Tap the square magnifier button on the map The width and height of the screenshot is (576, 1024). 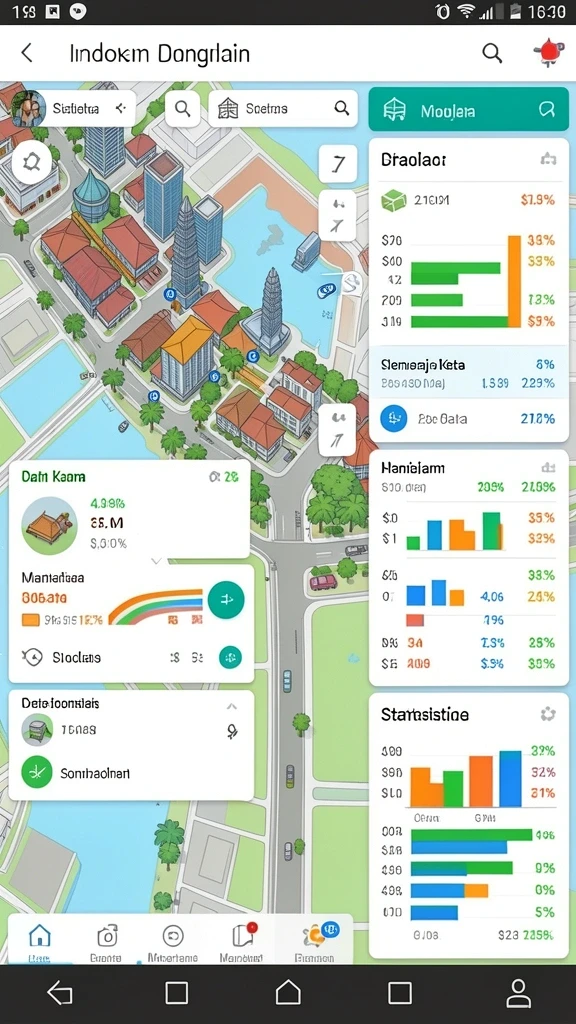click(182, 108)
